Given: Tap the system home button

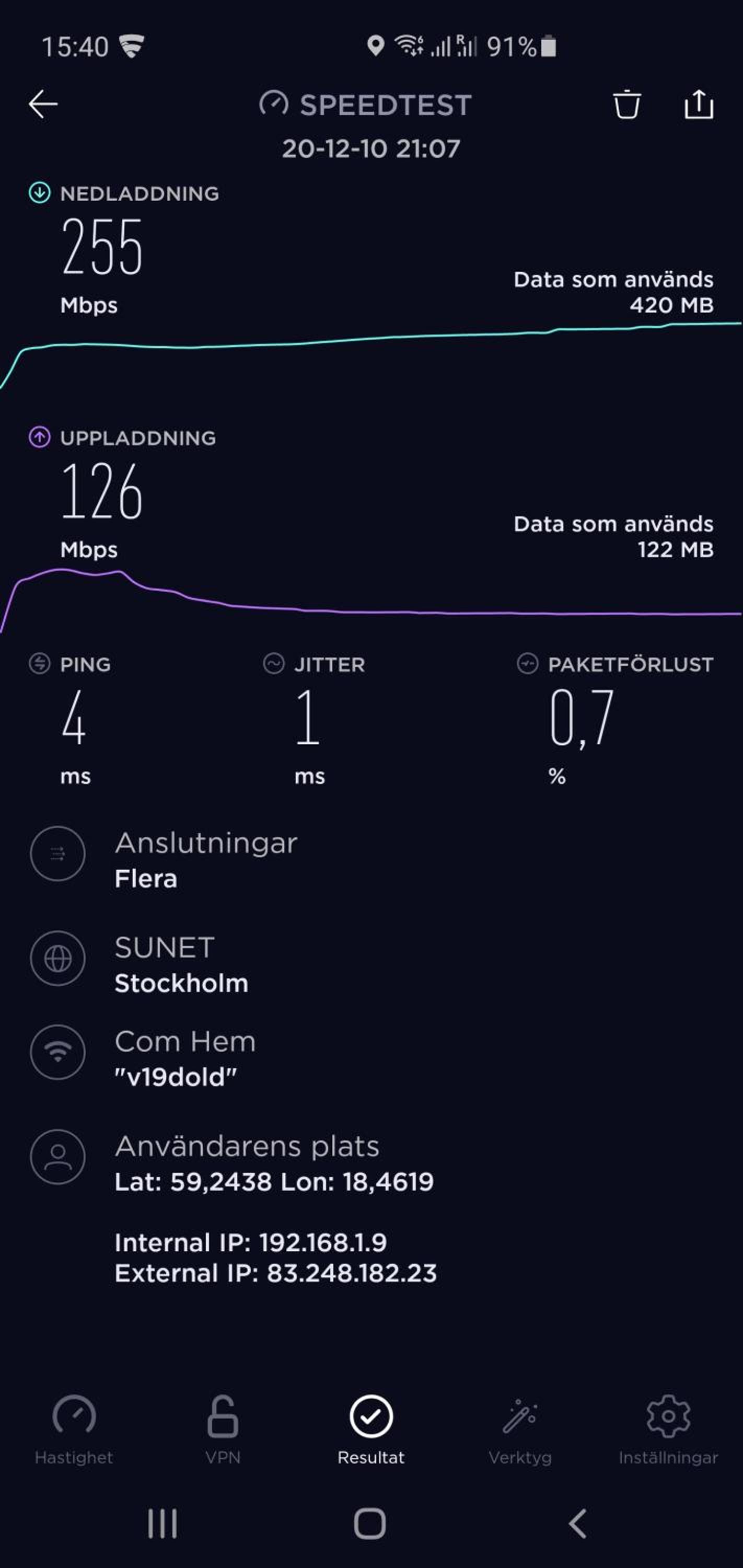Looking at the screenshot, I should pyautogui.click(x=370, y=1524).
